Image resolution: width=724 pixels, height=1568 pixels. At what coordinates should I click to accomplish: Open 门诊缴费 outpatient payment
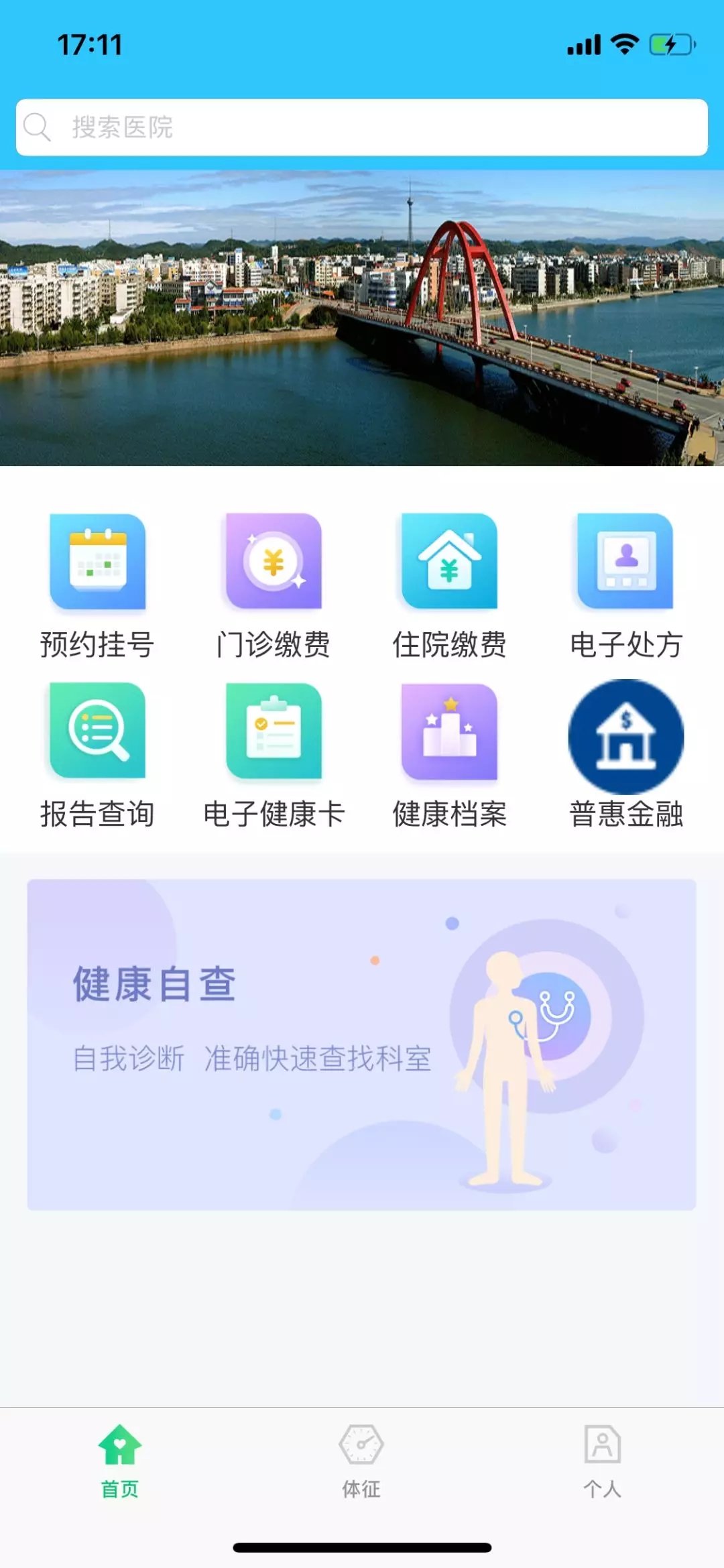coord(274,583)
